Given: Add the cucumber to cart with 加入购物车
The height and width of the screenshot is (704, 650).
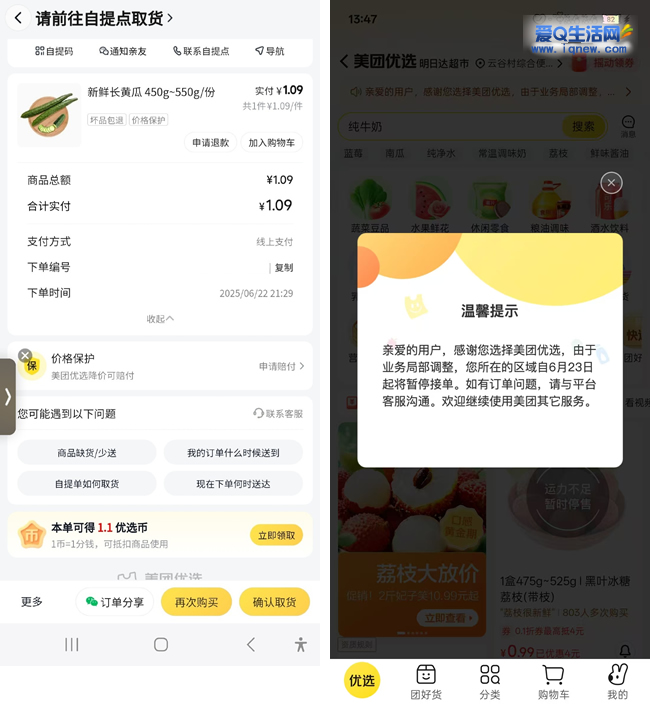Looking at the screenshot, I should (271, 143).
